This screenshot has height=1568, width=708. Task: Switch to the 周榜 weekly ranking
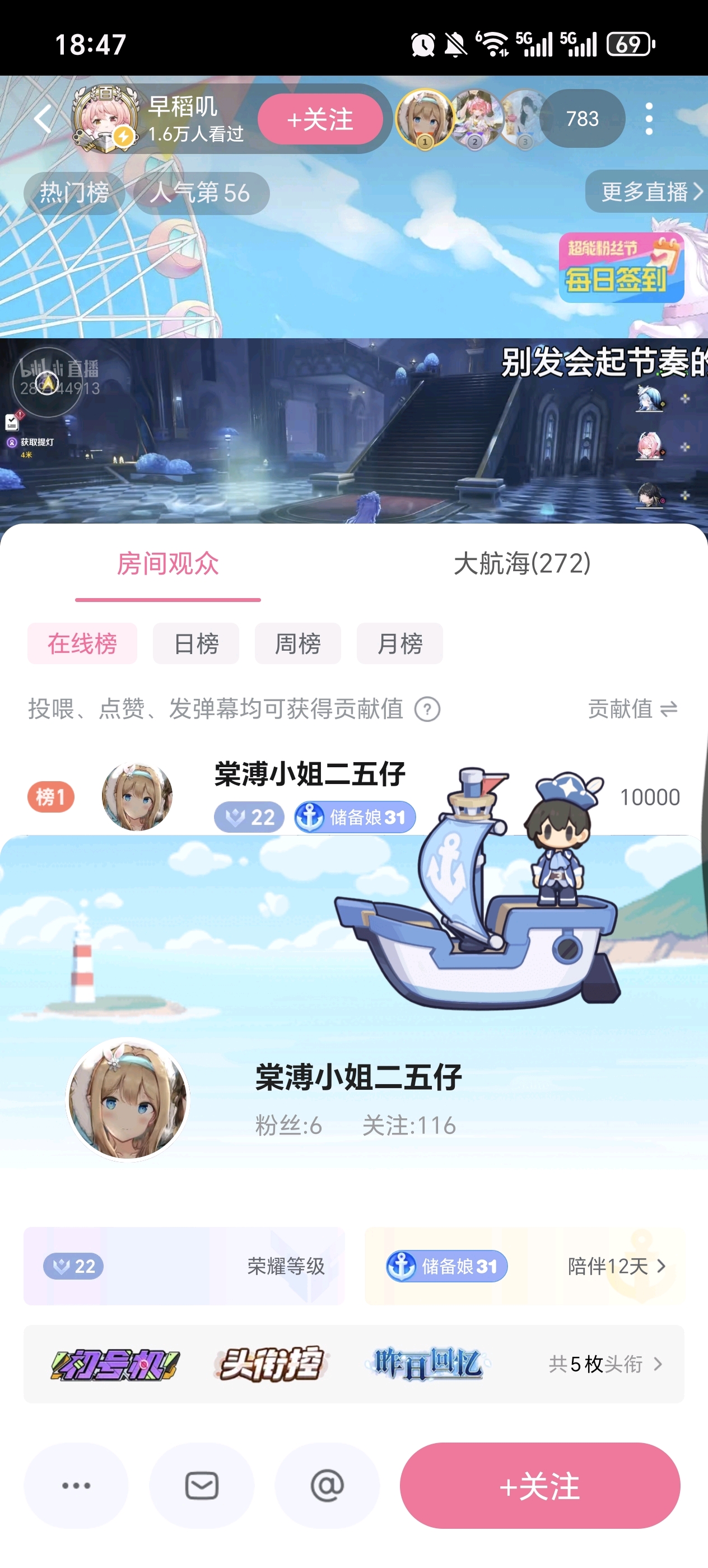[x=297, y=643]
